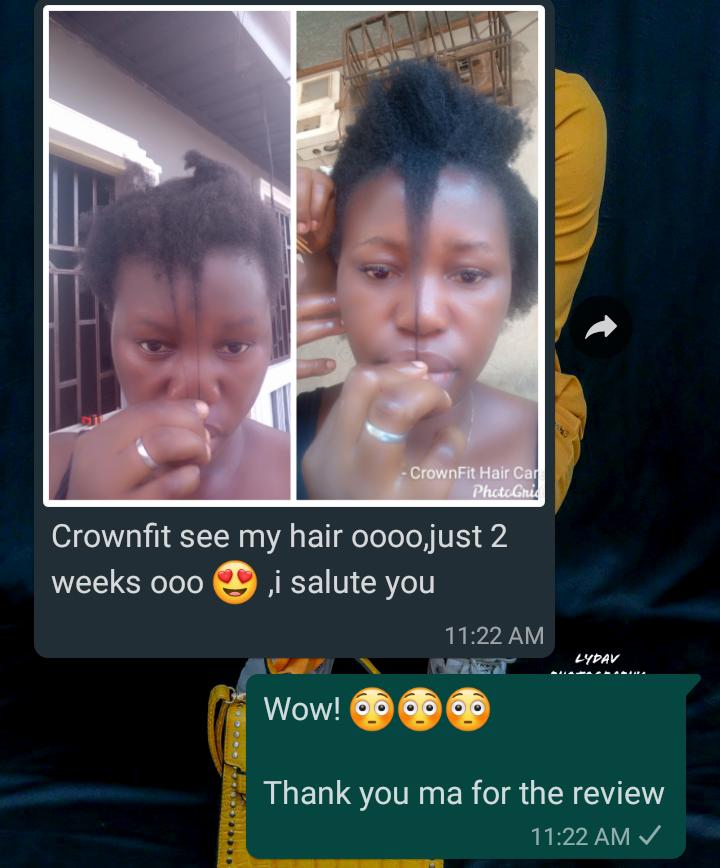Tap the forward arrow icon

tap(602, 327)
